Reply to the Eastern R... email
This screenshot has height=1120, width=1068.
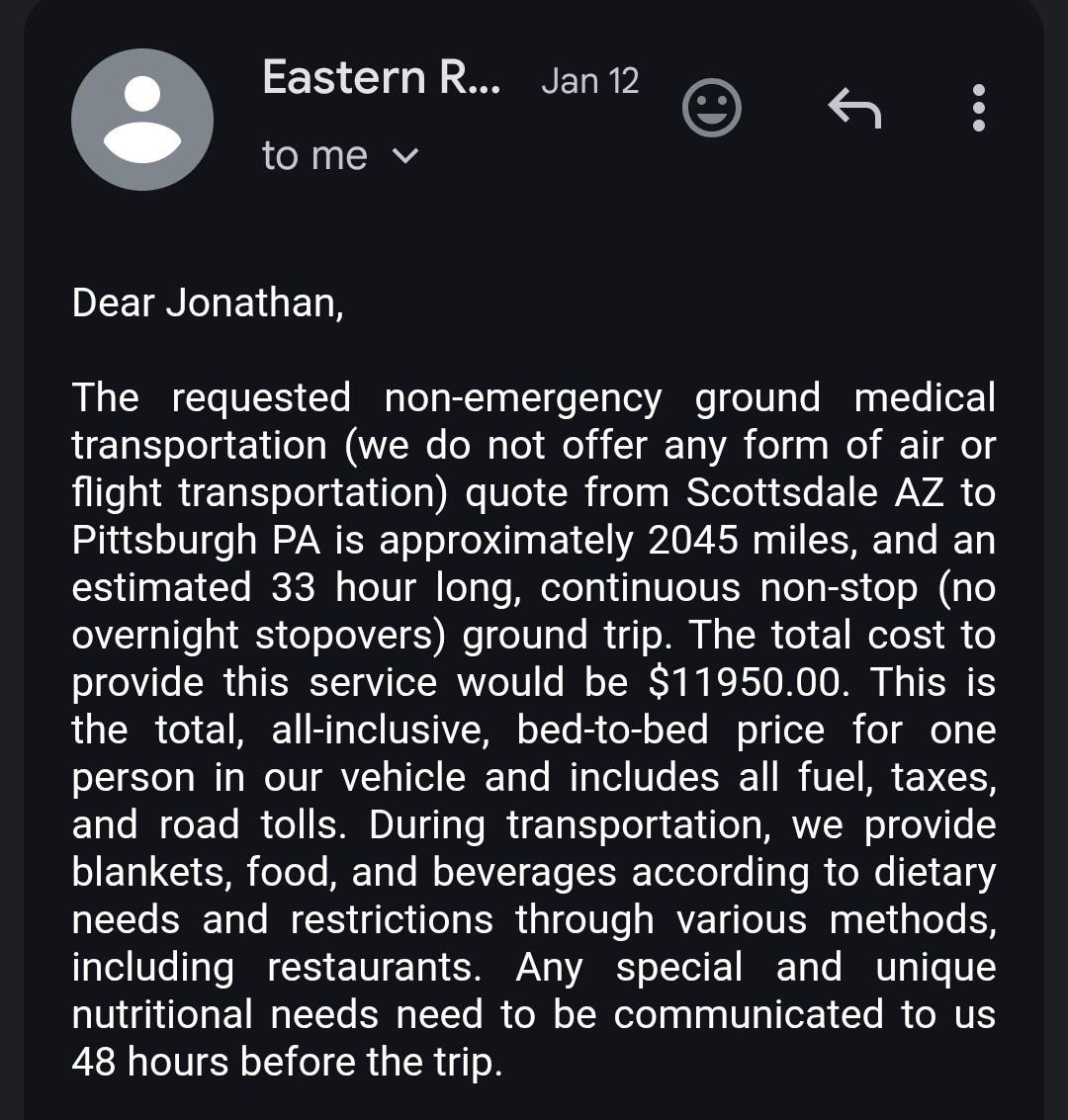tap(853, 108)
